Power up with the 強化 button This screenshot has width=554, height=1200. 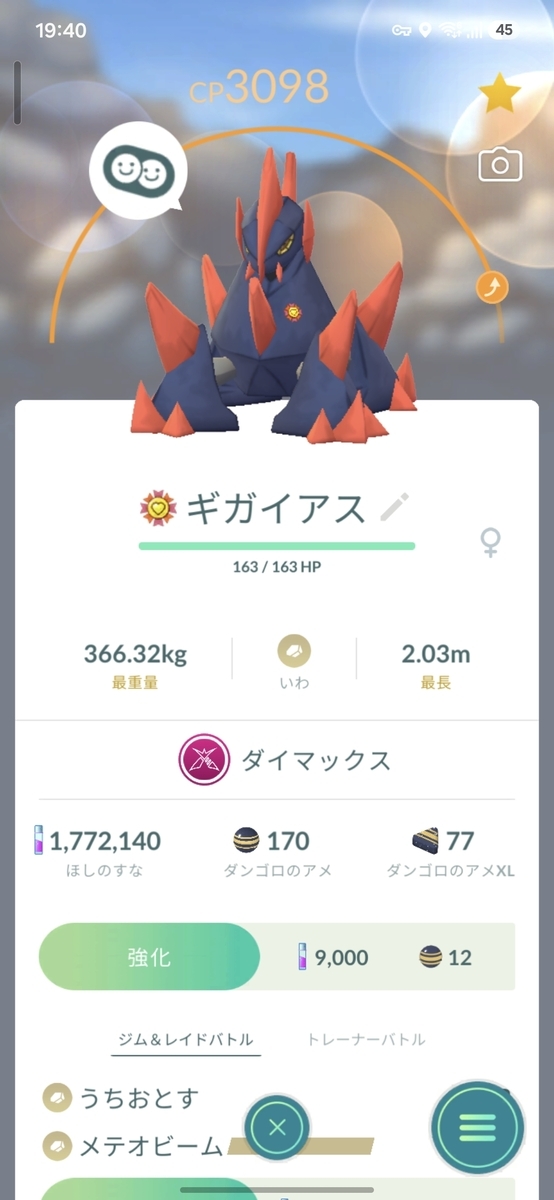149,957
